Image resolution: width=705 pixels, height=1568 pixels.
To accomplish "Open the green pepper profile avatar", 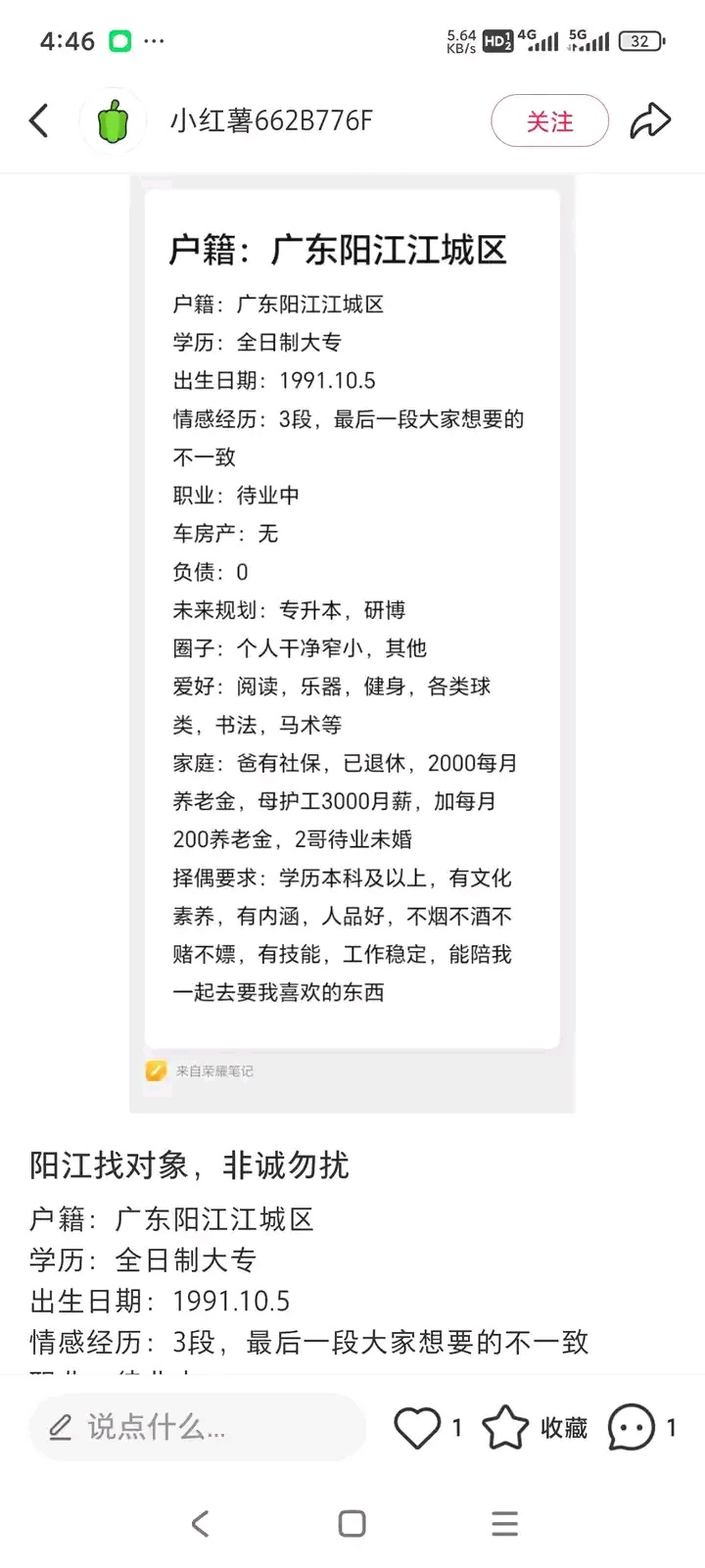I will pyautogui.click(x=114, y=121).
